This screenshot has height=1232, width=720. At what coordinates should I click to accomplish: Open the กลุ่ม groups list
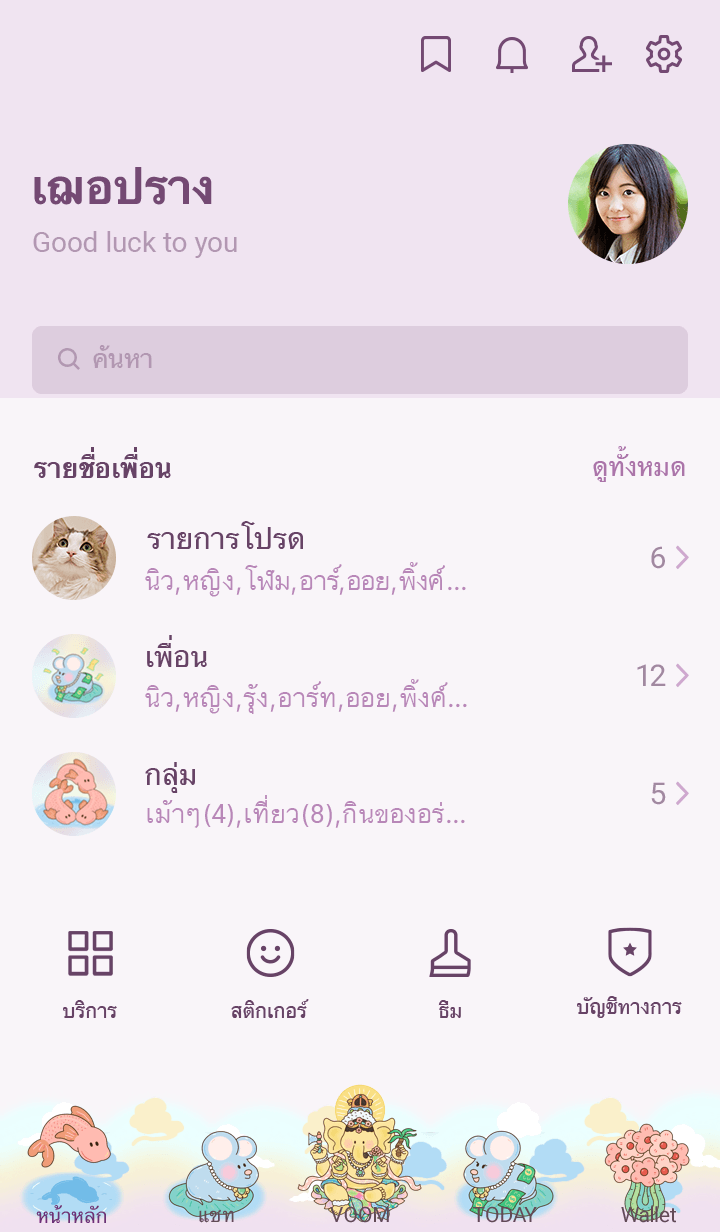[360, 794]
